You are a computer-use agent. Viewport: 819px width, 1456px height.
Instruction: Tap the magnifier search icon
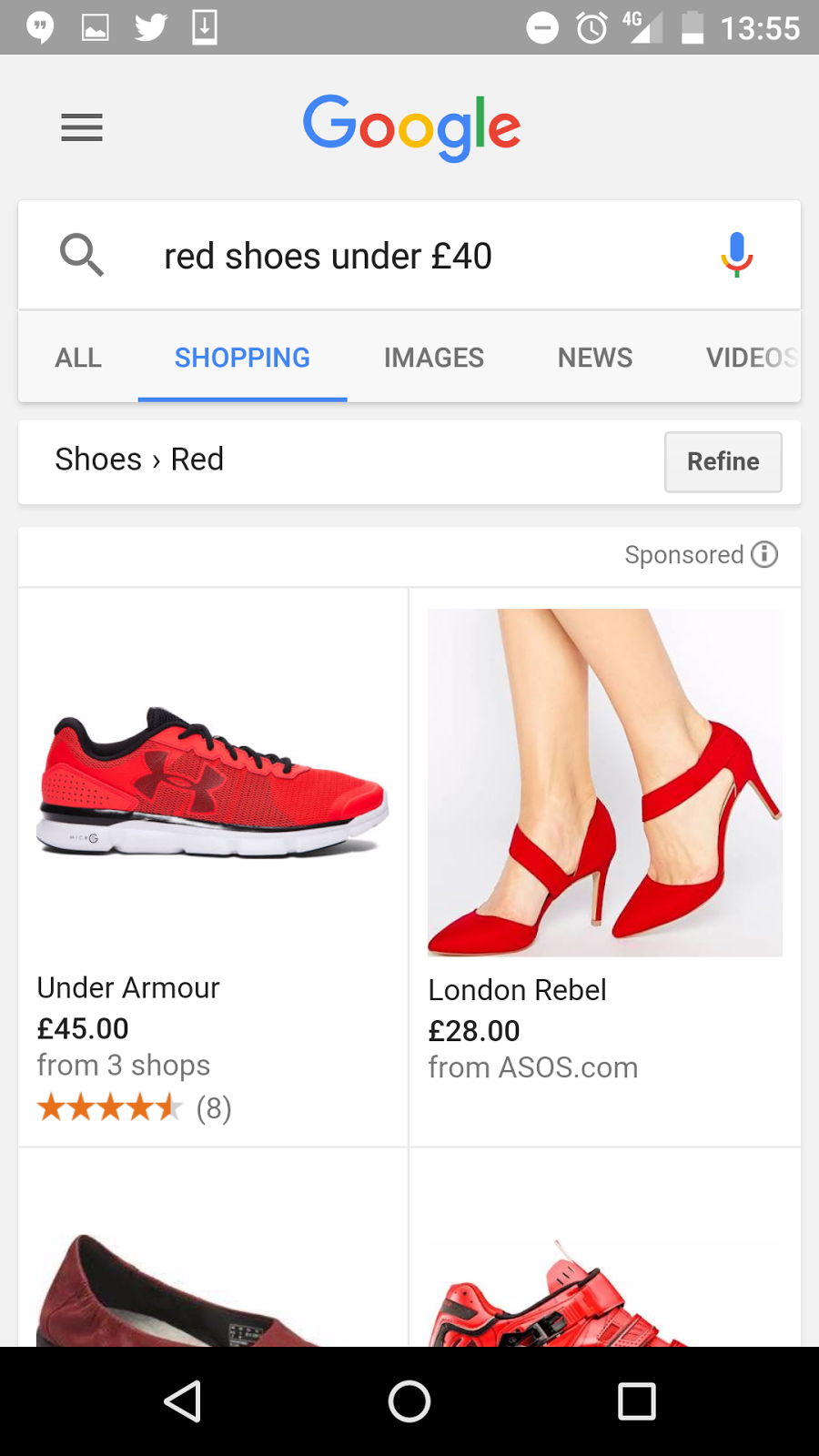(81, 255)
